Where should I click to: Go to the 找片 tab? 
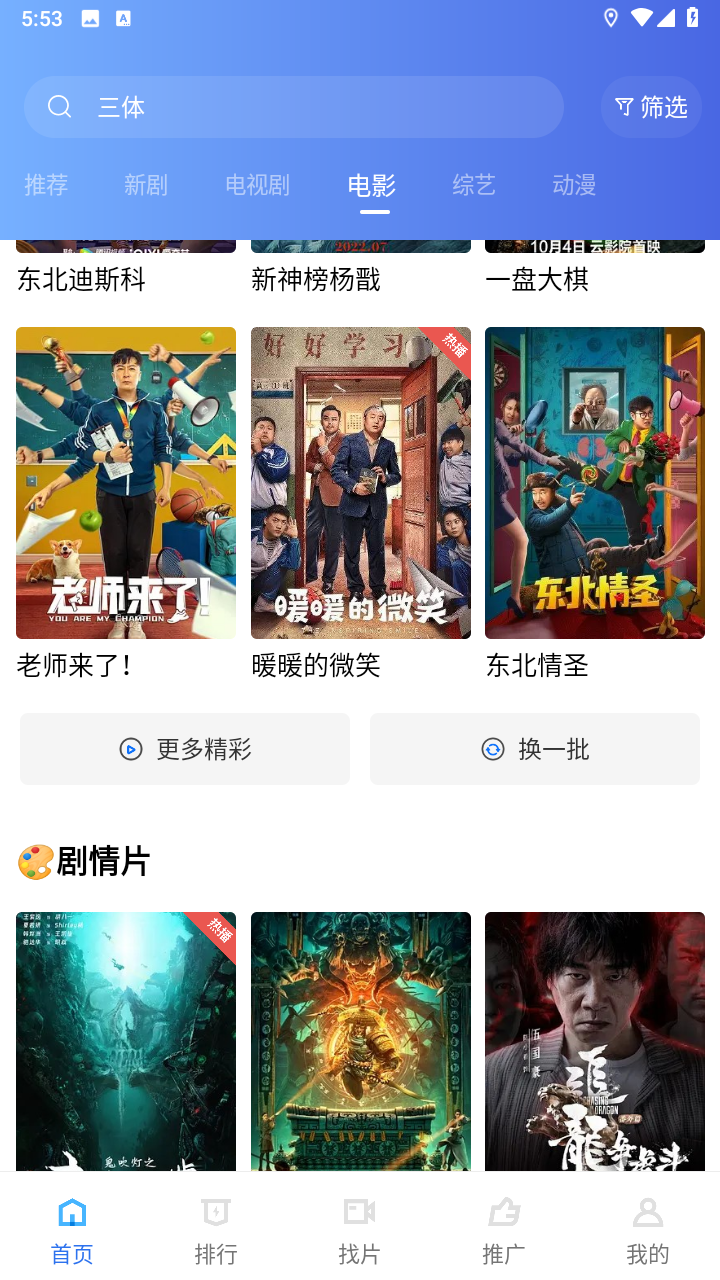(x=359, y=1230)
